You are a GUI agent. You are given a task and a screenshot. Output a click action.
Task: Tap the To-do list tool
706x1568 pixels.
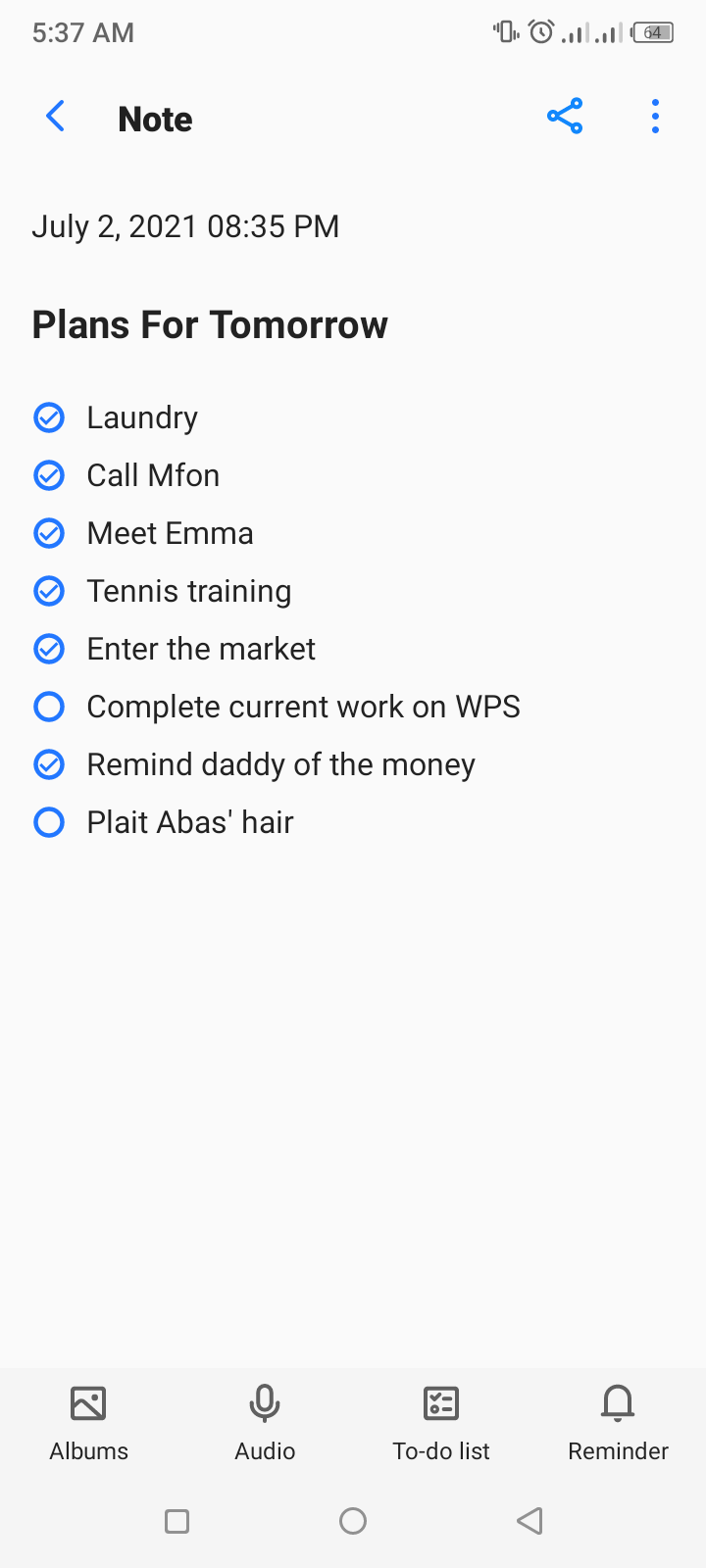[x=441, y=1423]
